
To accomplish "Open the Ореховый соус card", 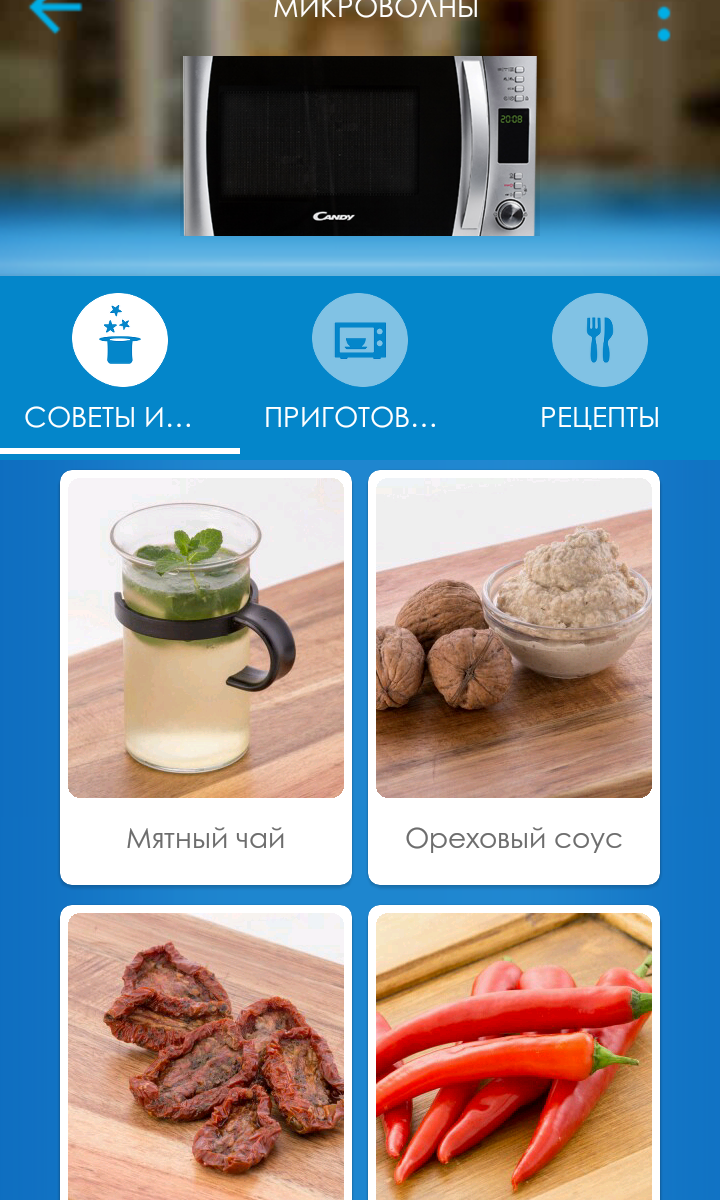I will tap(514, 677).
